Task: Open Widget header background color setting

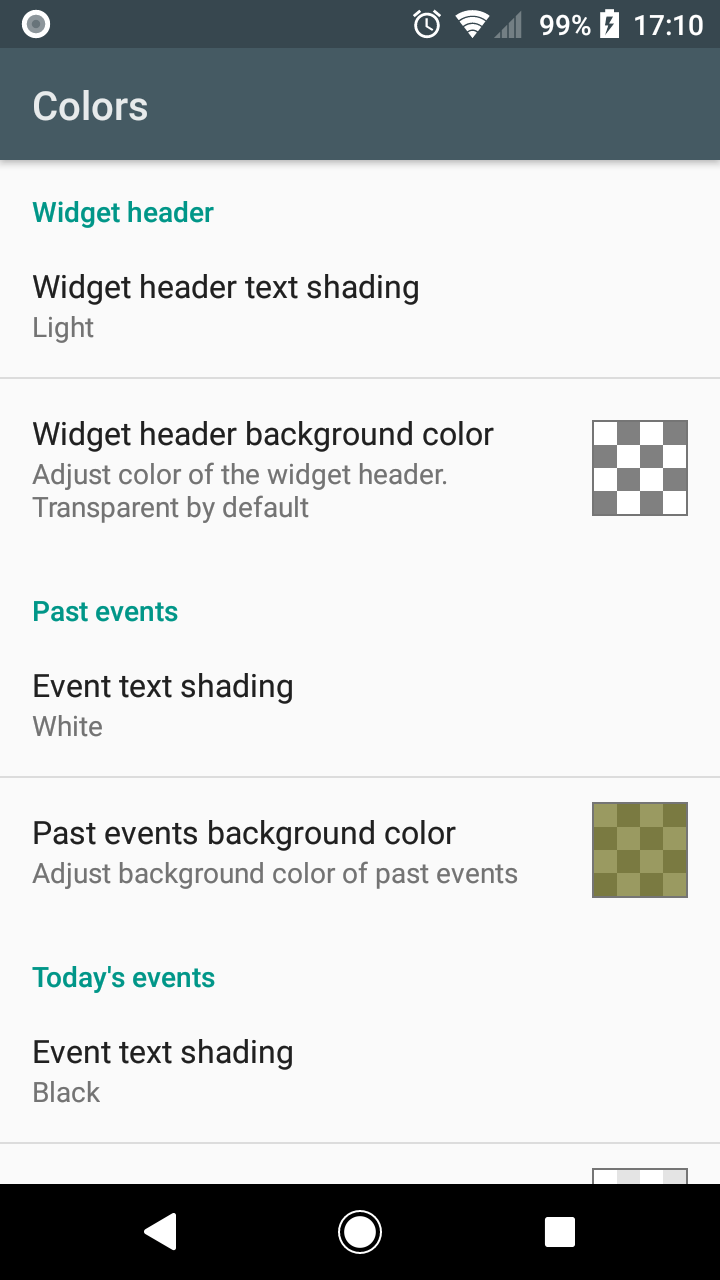Action: tap(263, 468)
